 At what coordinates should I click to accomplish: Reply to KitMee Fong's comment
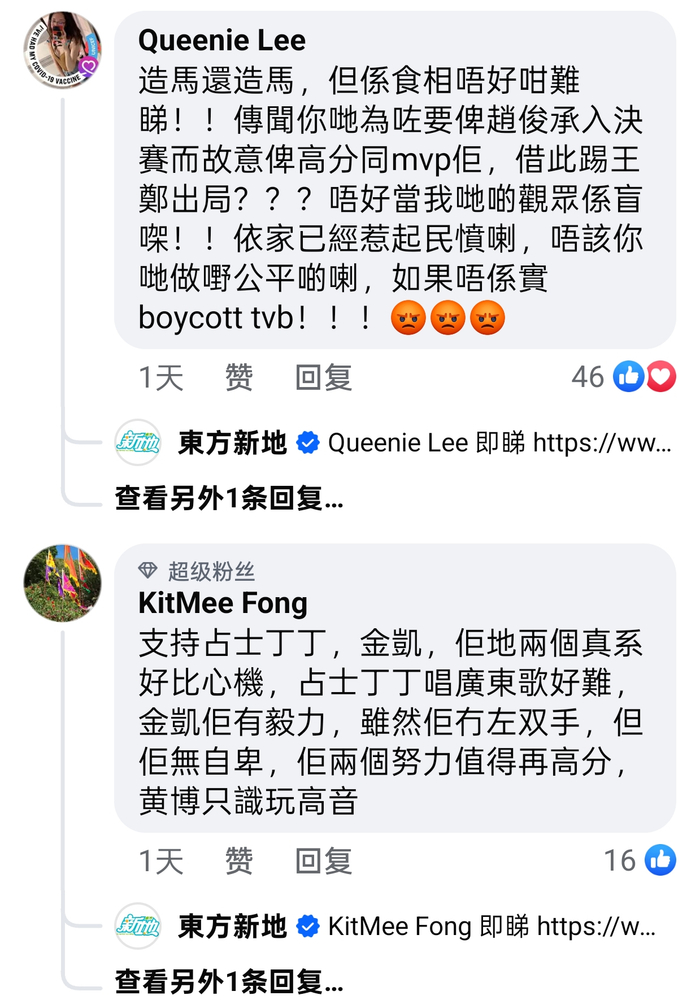pos(324,860)
